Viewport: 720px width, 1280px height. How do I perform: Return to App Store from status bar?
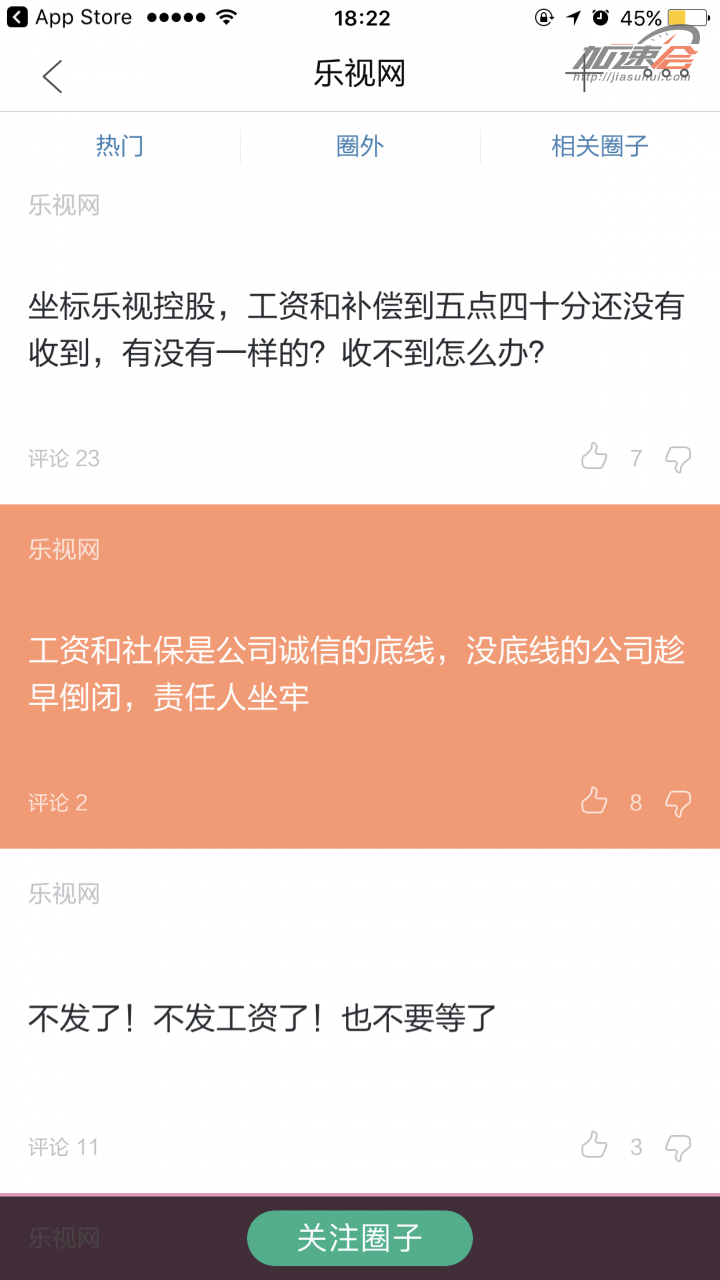[70, 18]
